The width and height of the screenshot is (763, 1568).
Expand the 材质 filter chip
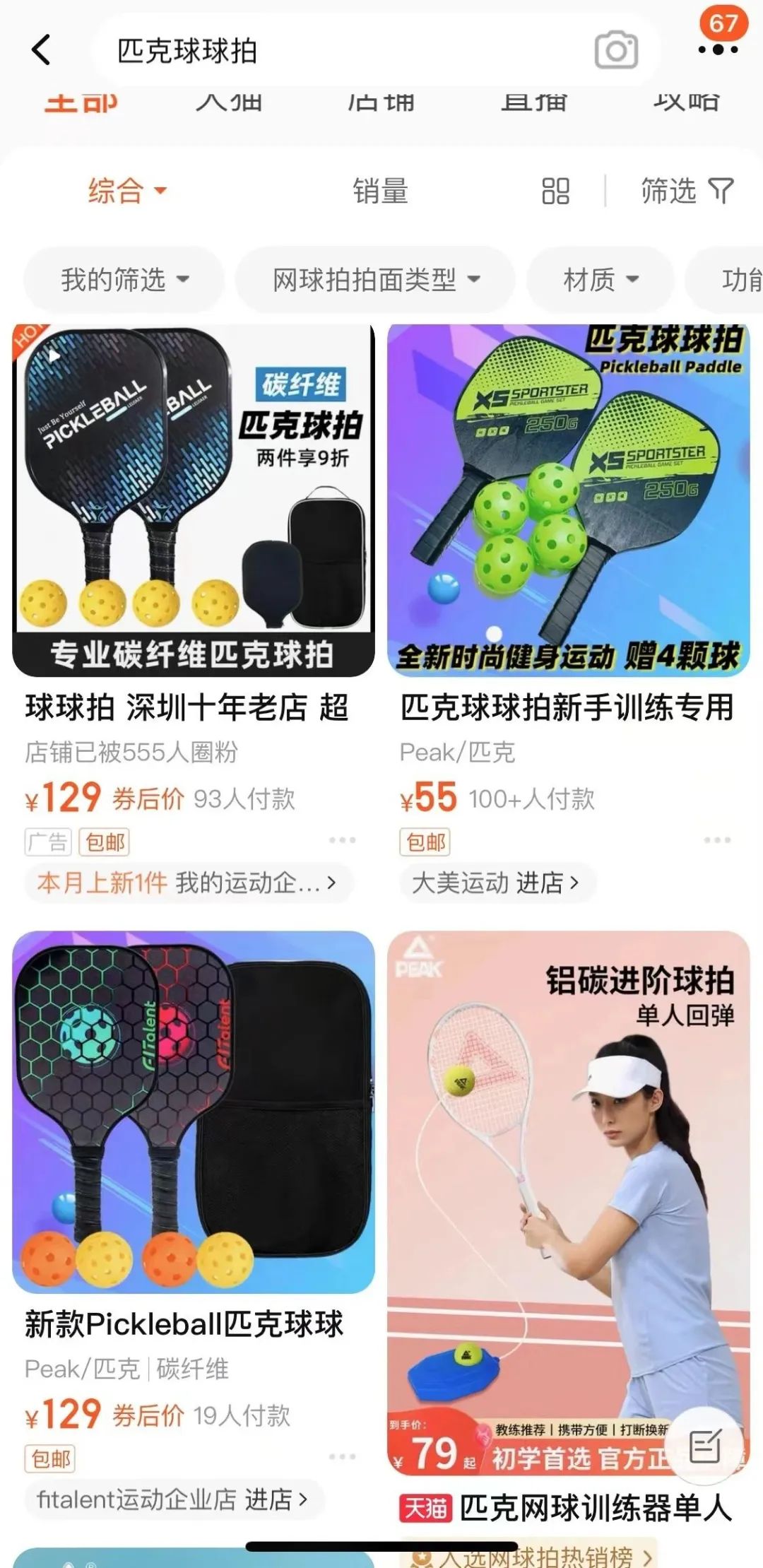tap(601, 280)
